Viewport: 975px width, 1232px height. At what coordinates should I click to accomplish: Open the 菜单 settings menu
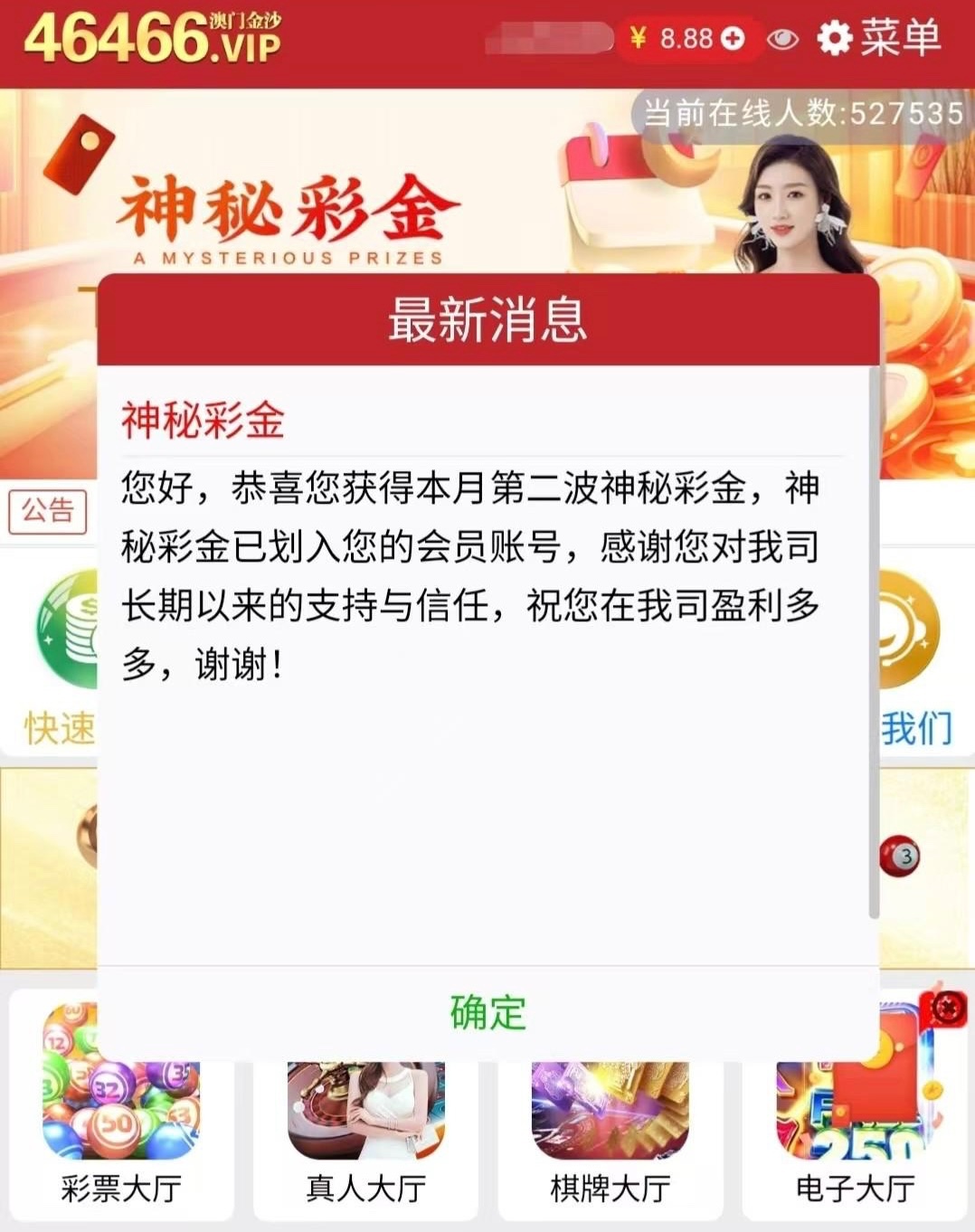click(x=879, y=39)
